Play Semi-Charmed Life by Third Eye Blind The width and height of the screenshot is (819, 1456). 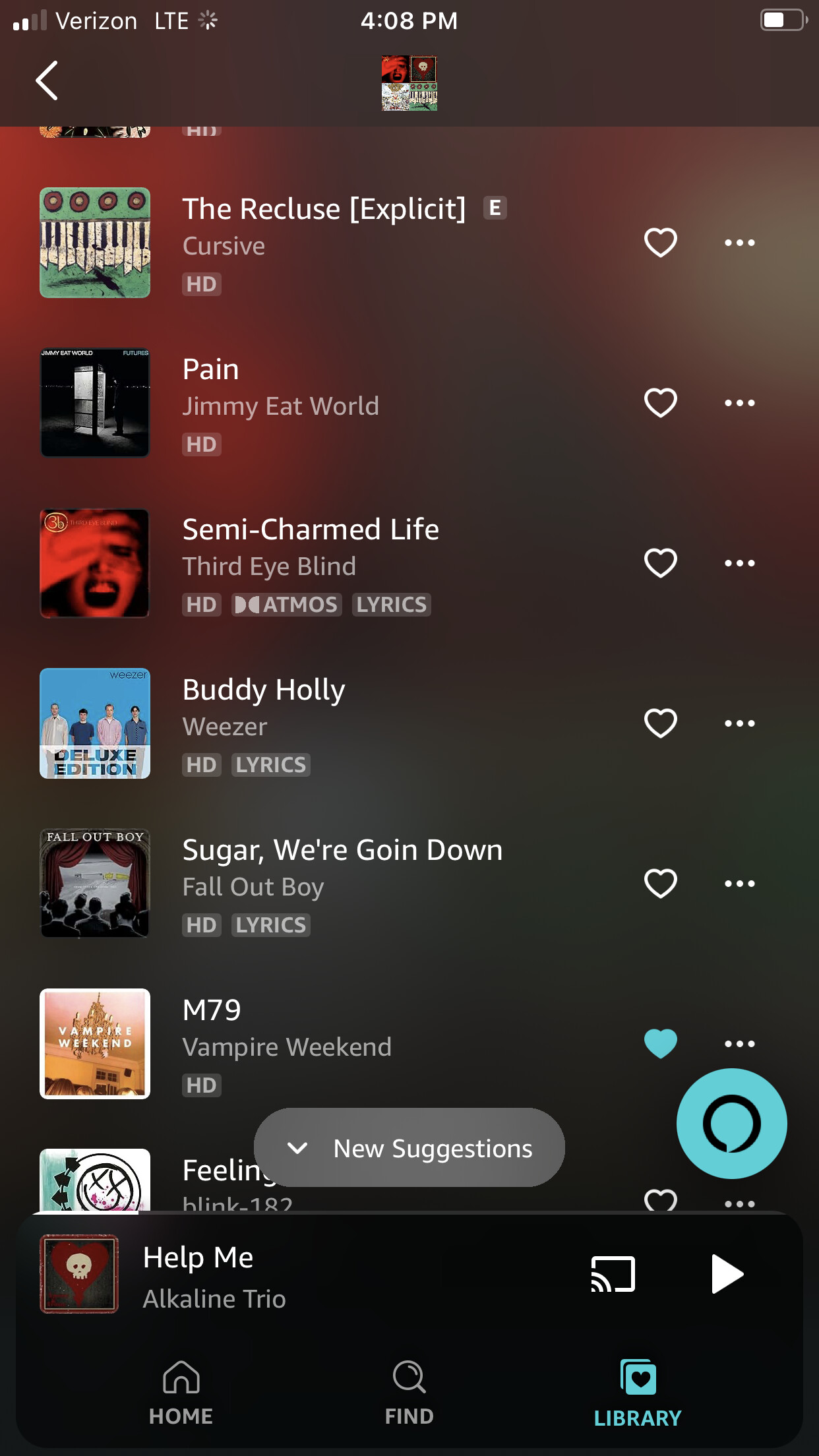(x=310, y=530)
